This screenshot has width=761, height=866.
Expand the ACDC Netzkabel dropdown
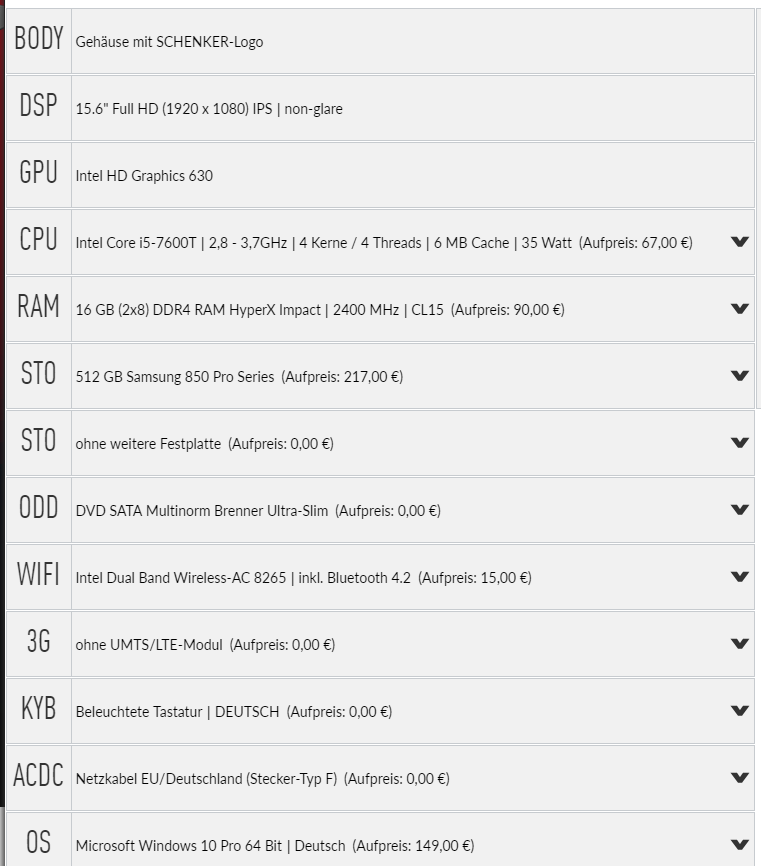739,778
